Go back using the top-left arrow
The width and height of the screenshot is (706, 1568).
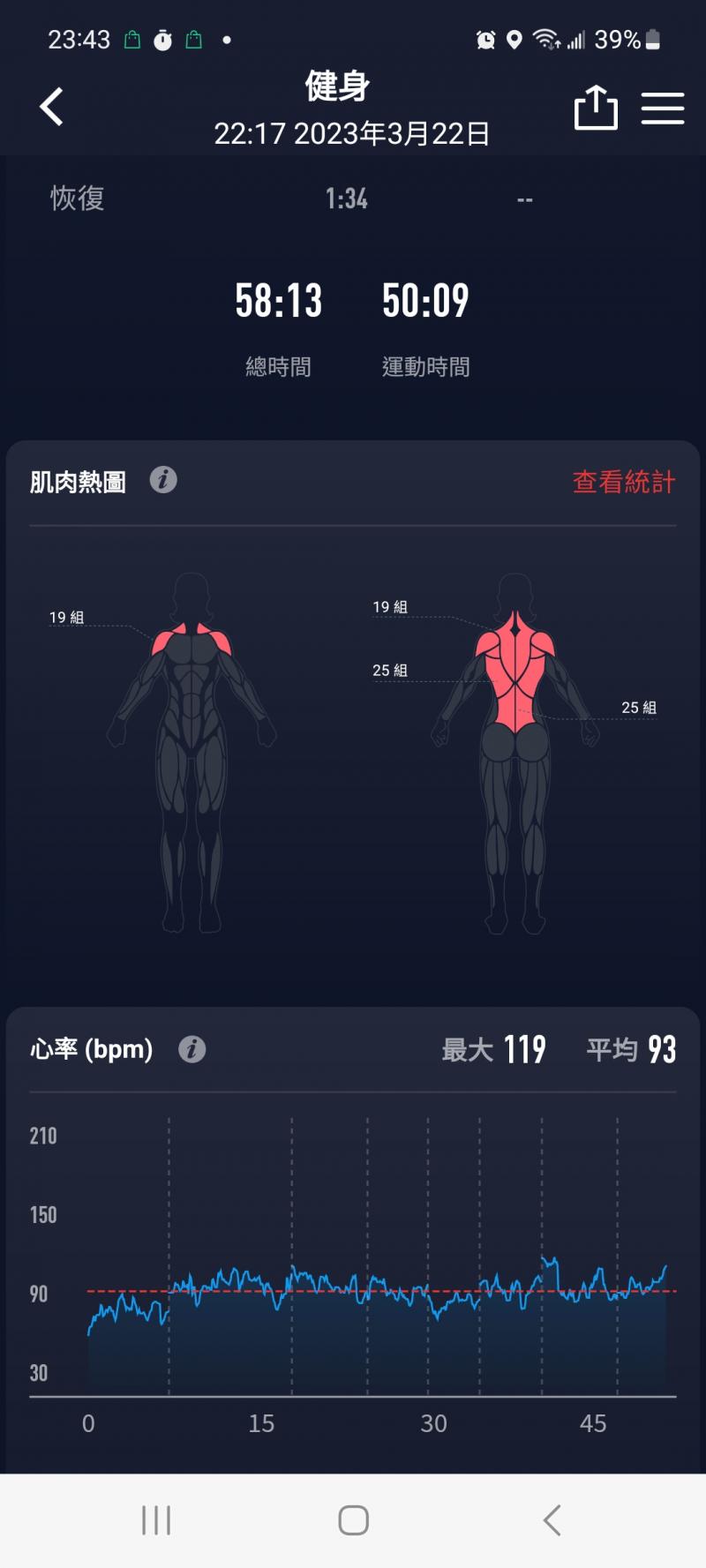(x=52, y=107)
